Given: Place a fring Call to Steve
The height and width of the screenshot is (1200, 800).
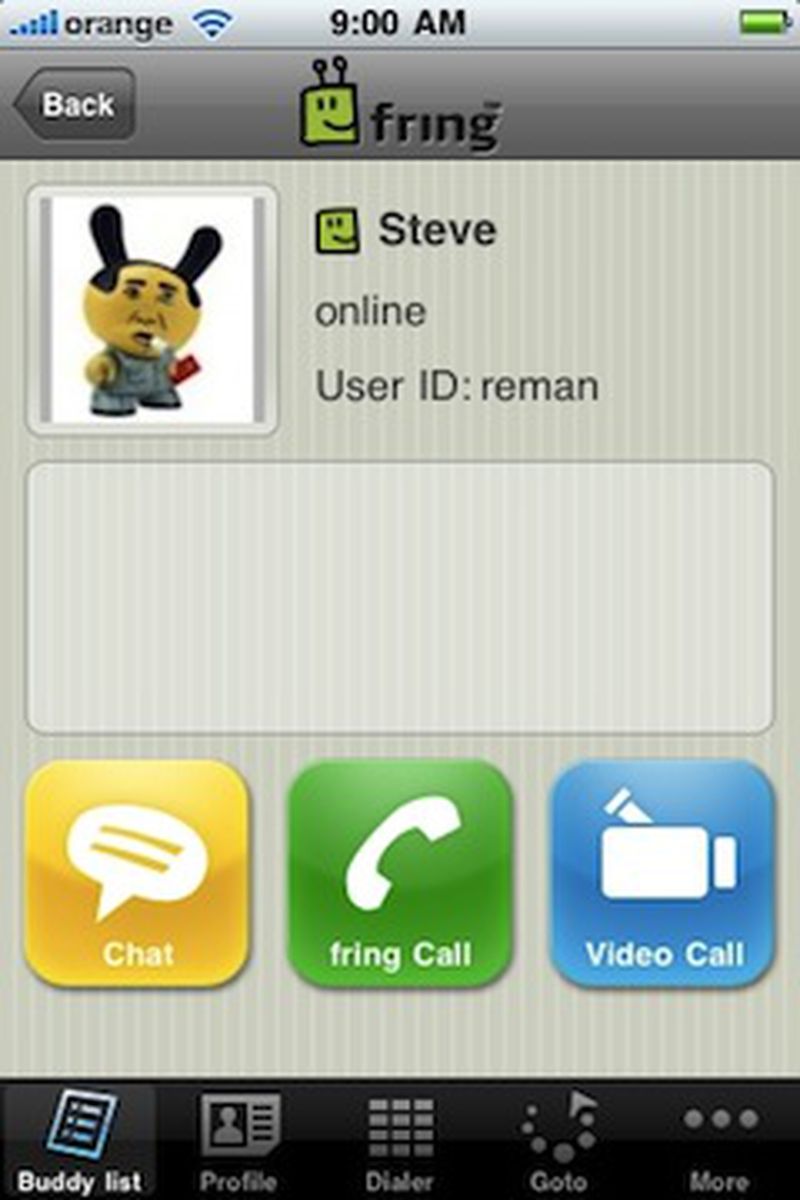Looking at the screenshot, I should pos(400,872).
